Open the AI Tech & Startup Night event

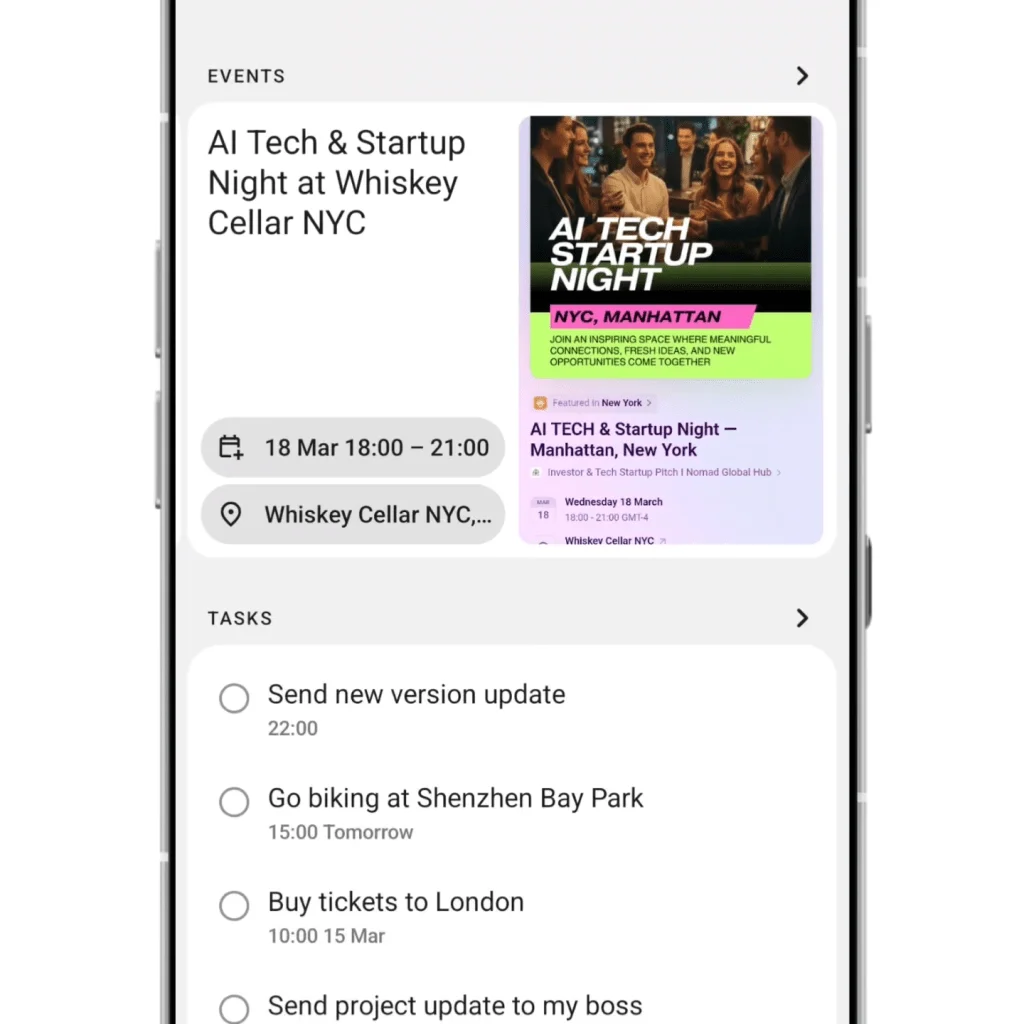[336, 183]
